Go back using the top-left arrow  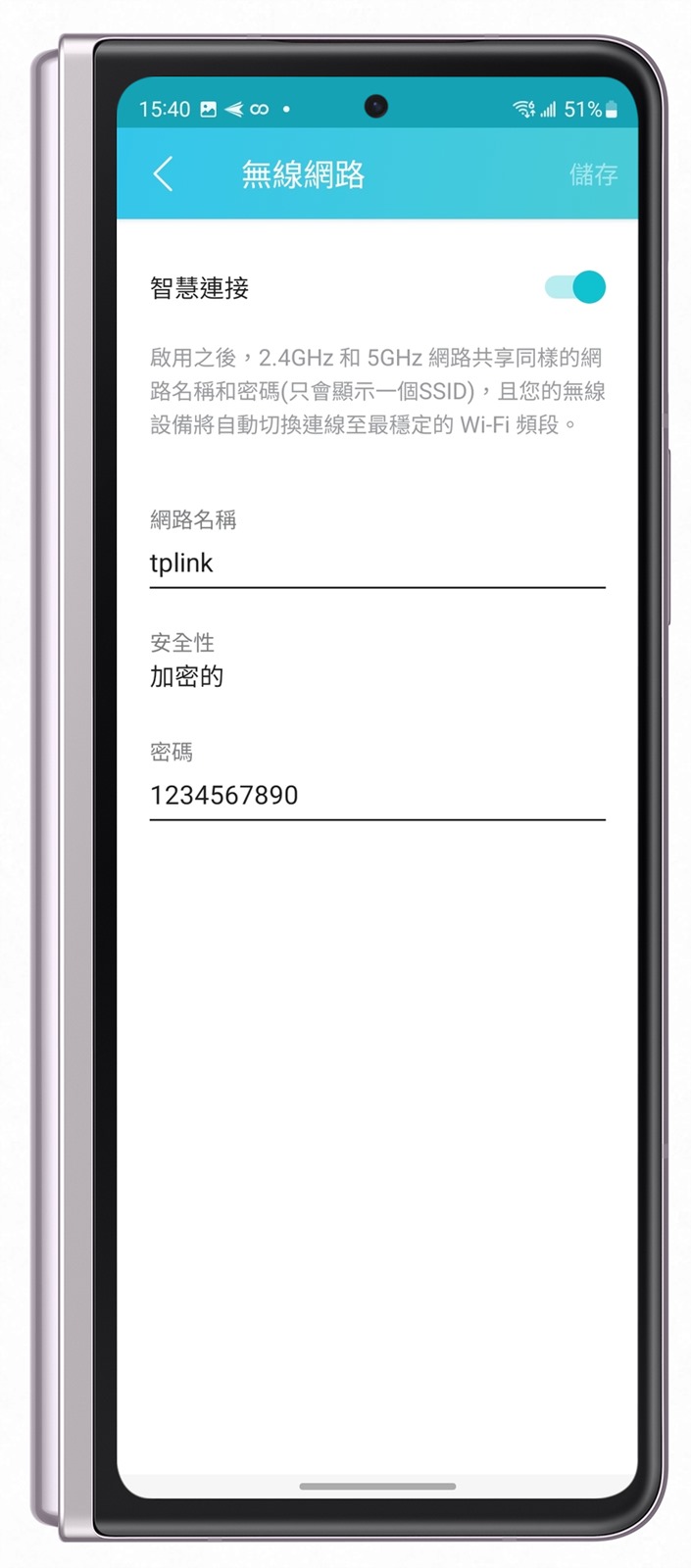(x=164, y=174)
